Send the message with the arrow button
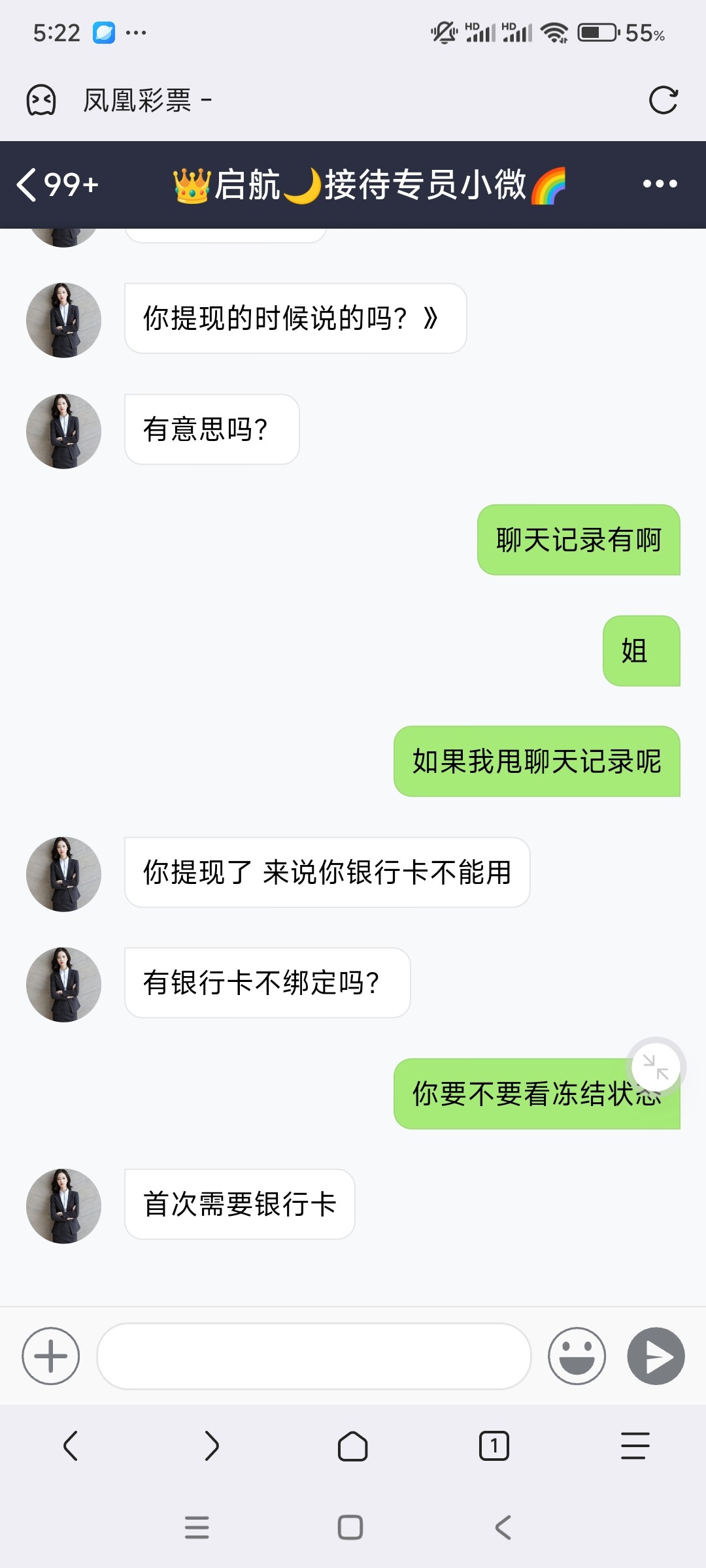 point(656,1356)
